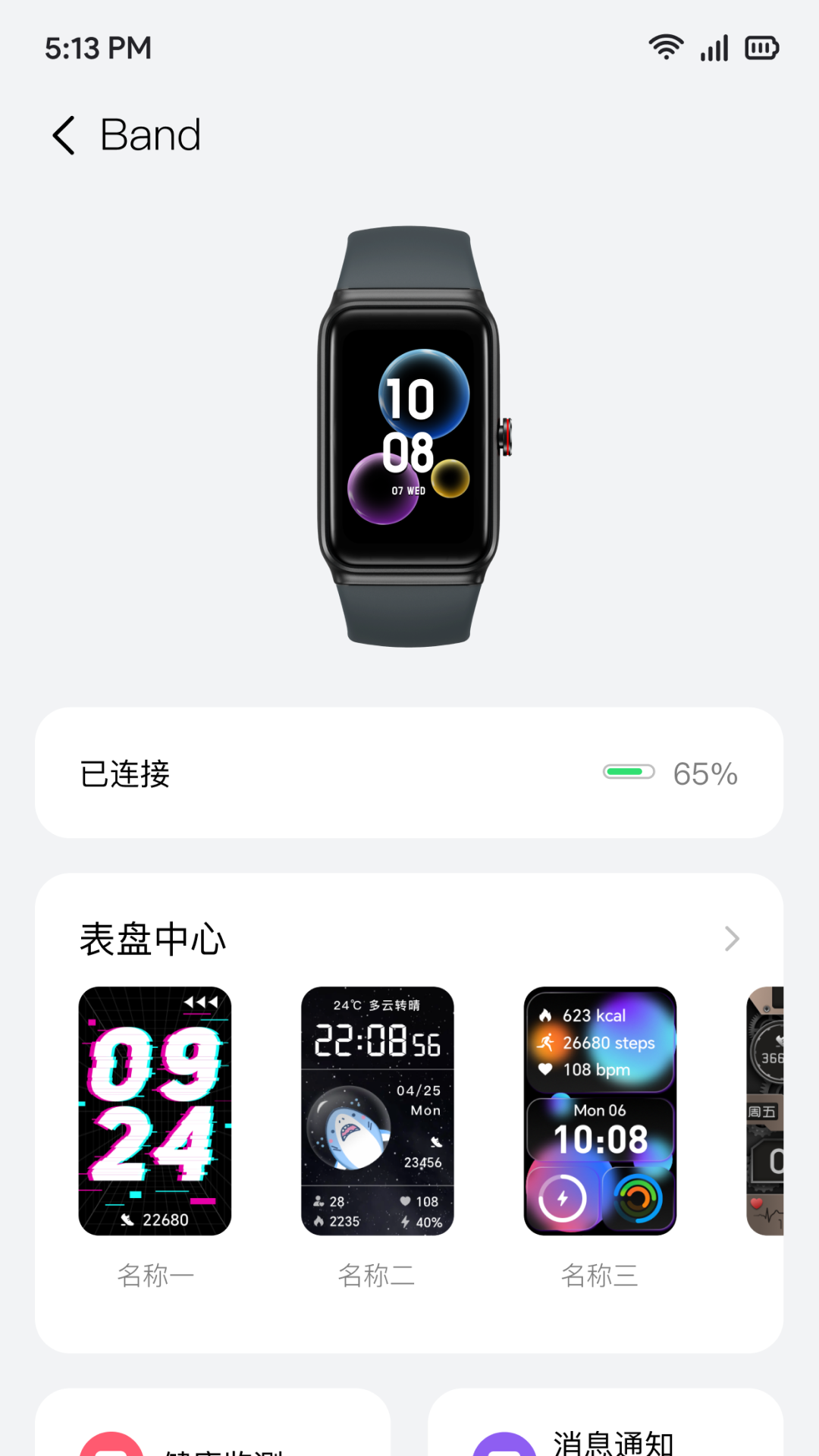Go back from the Band page
819x1456 pixels.
(x=64, y=136)
